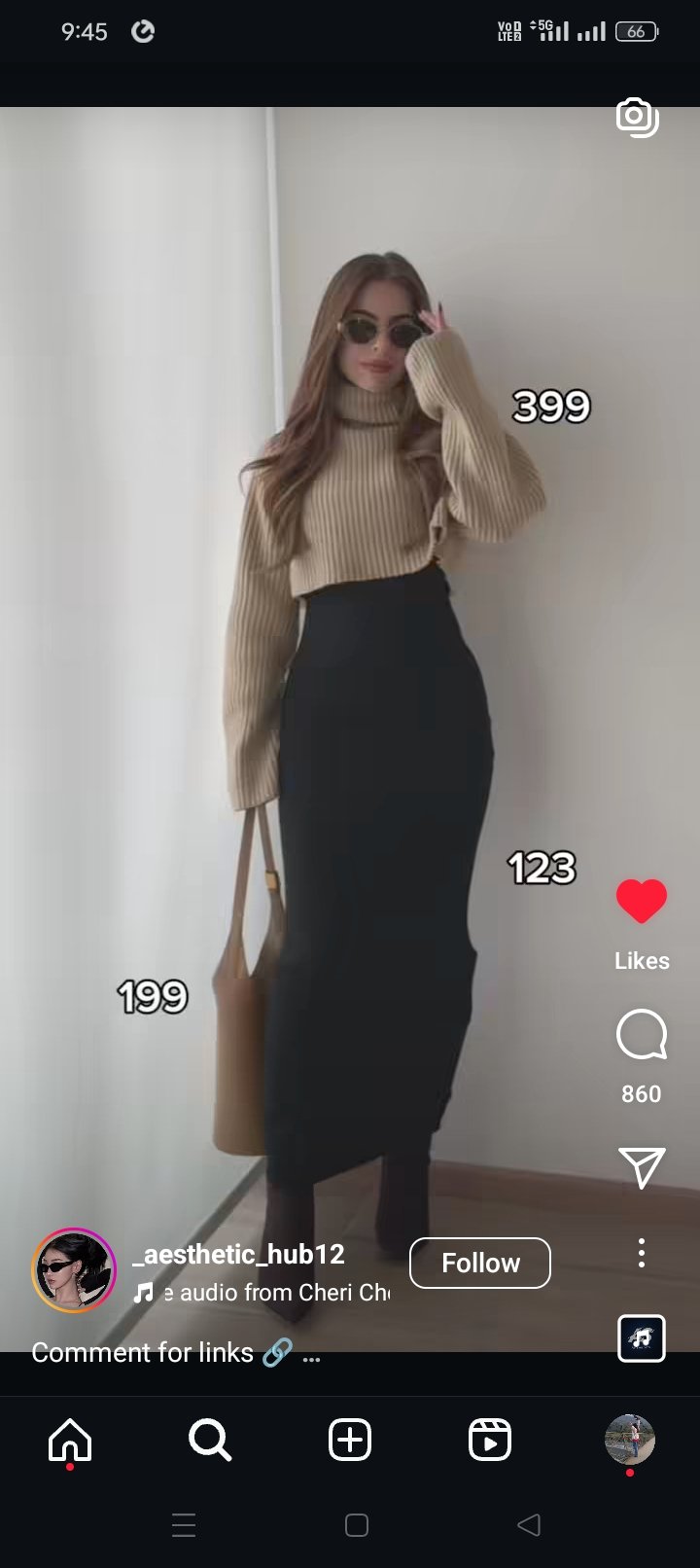Share this reel via the send icon
This screenshot has height=1568, width=700.
[x=642, y=1167]
